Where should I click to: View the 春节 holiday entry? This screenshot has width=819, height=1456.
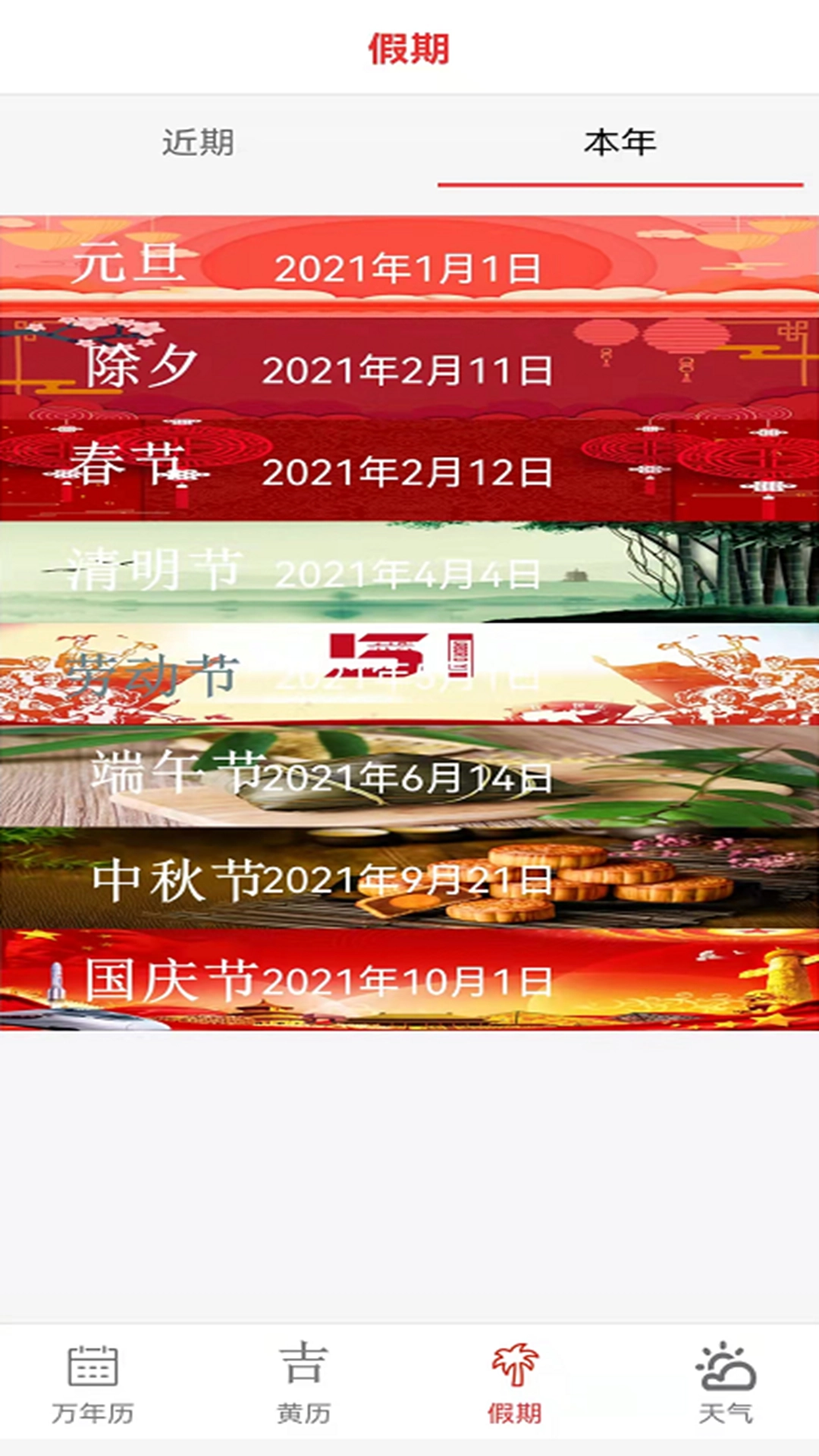[409, 470]
